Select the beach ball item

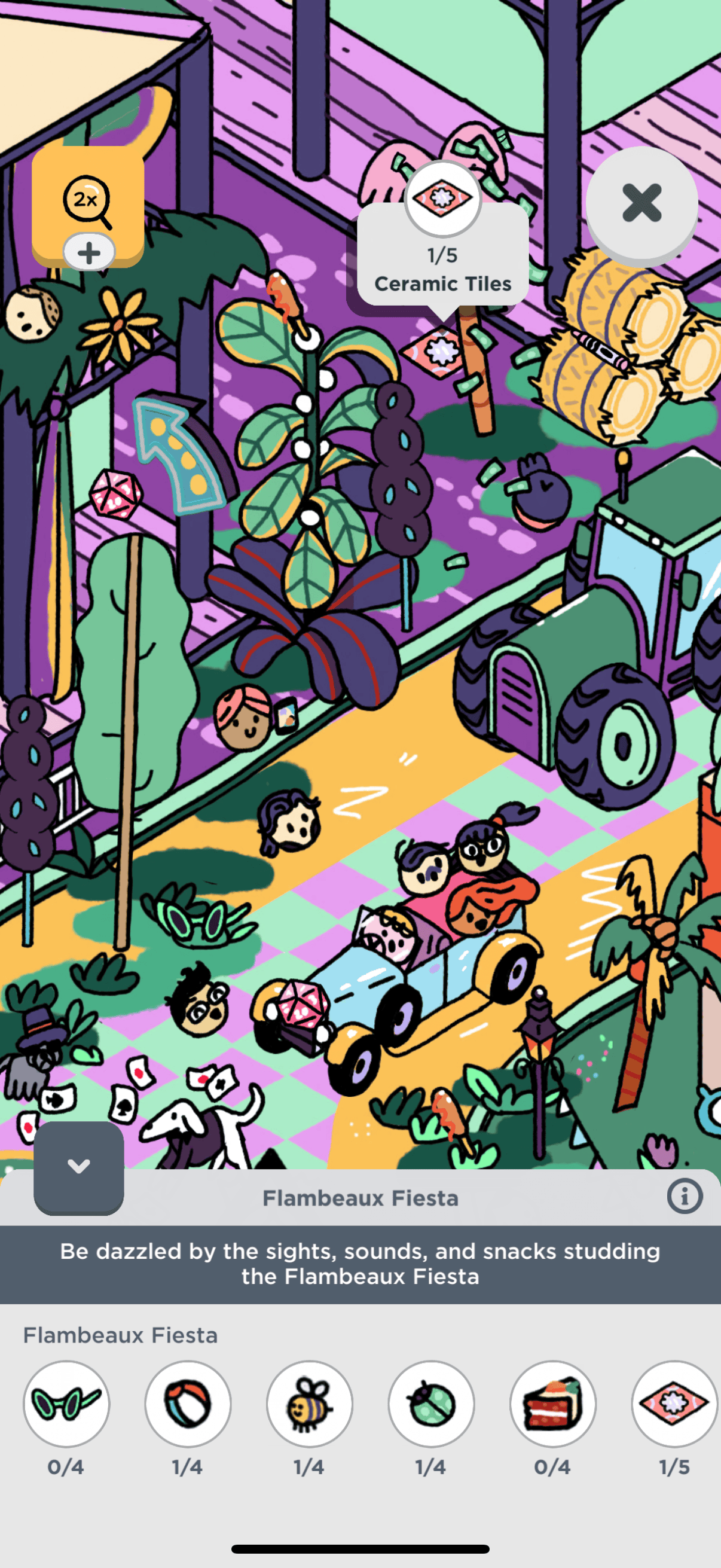(x=188, y=1404)
